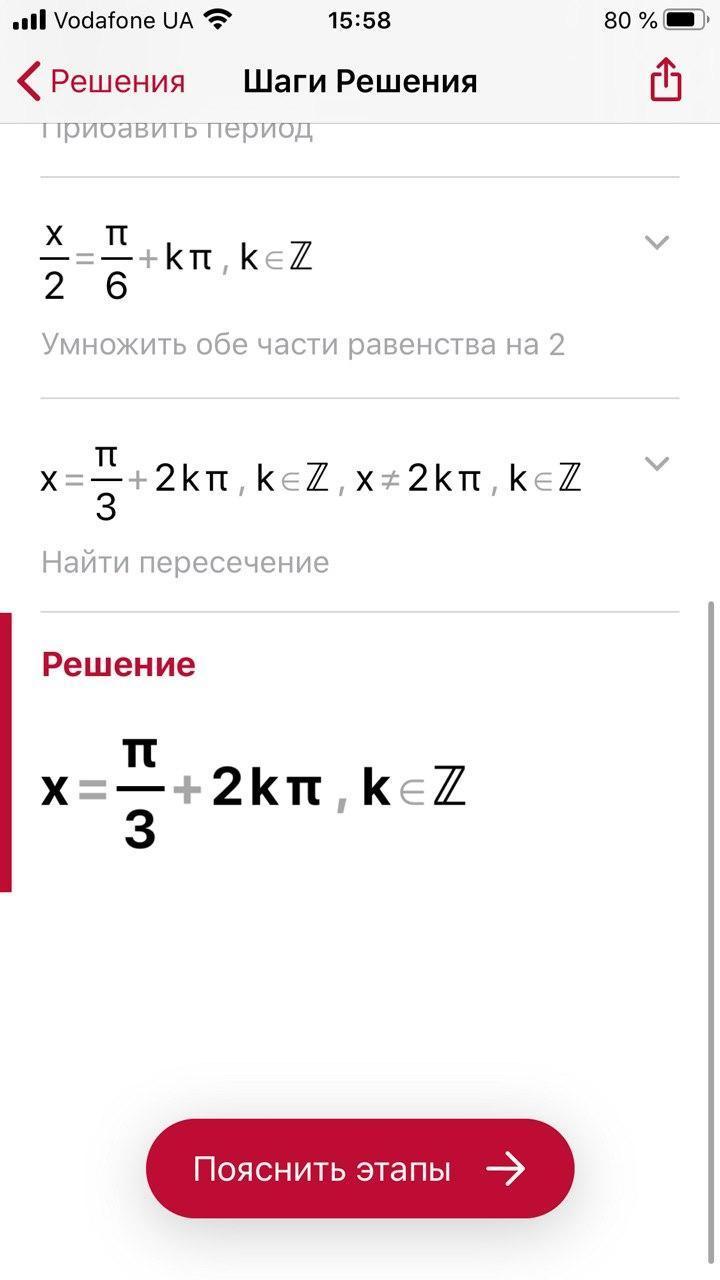The image size is (720, 1280).
Task: Go back to Решения
Action: click(x=100, y=81)
